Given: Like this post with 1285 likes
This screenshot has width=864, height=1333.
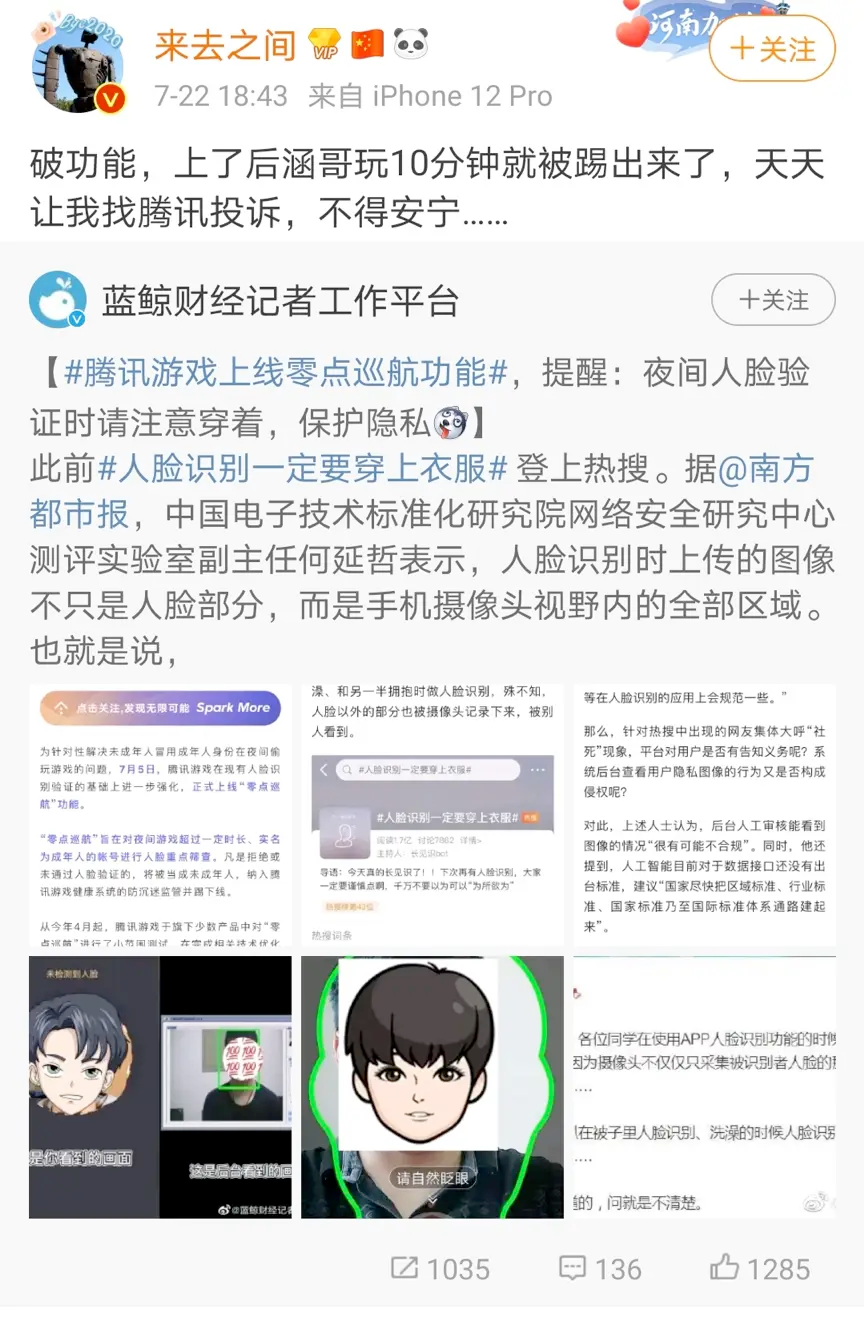Looking at the screenshot, I should [x=760, y=1269].
